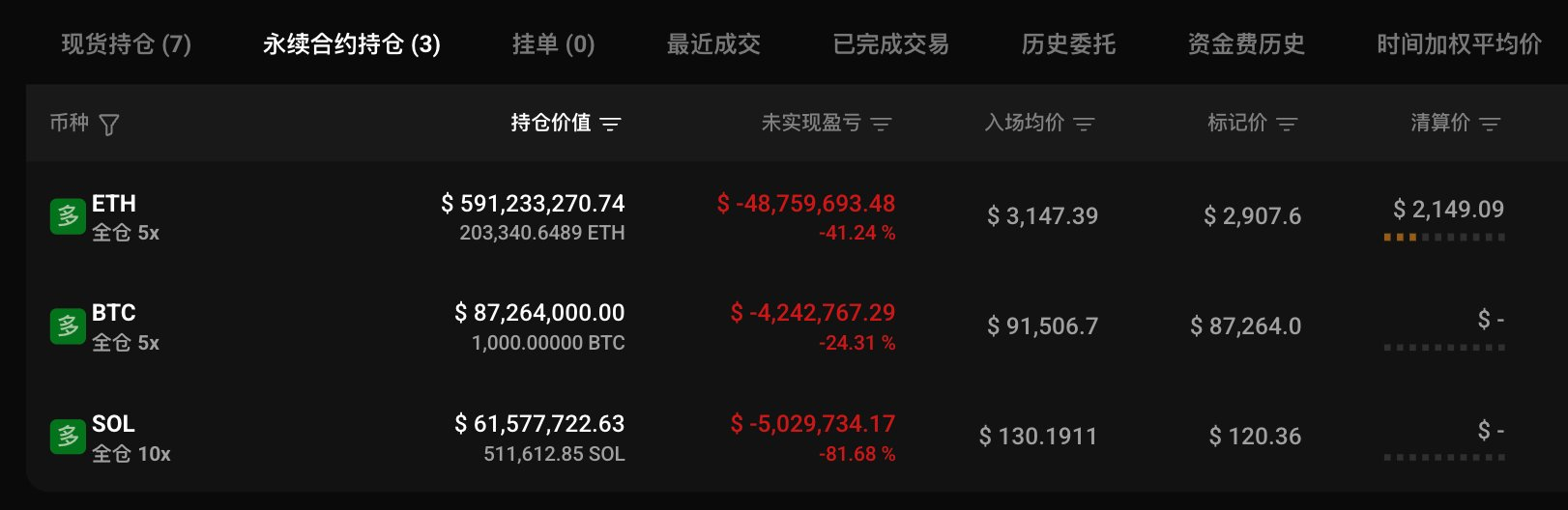Screen dimensions: 1568x510
Task: Sort by 标记价 column
Action: point(1287,125)
